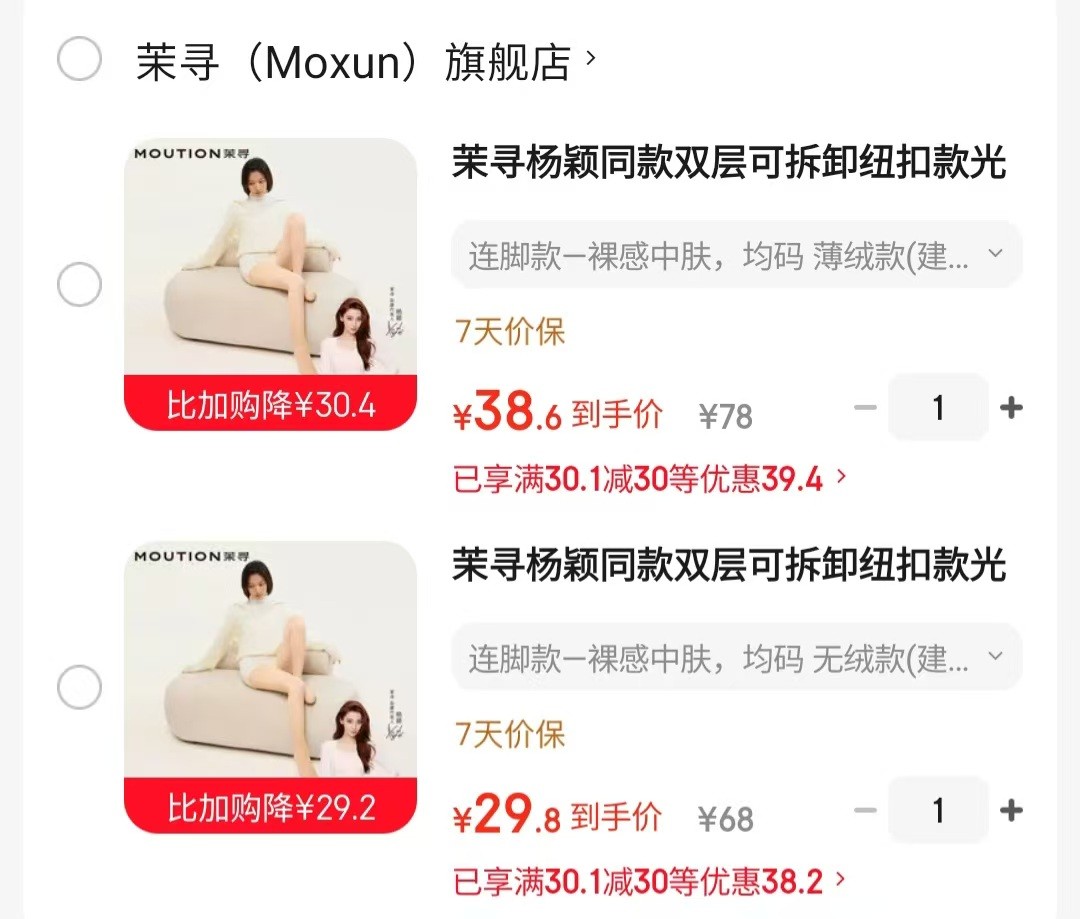Edit quantity field of the ¥38.6 item
1080x919 pixels.
(x=938, y=408)
